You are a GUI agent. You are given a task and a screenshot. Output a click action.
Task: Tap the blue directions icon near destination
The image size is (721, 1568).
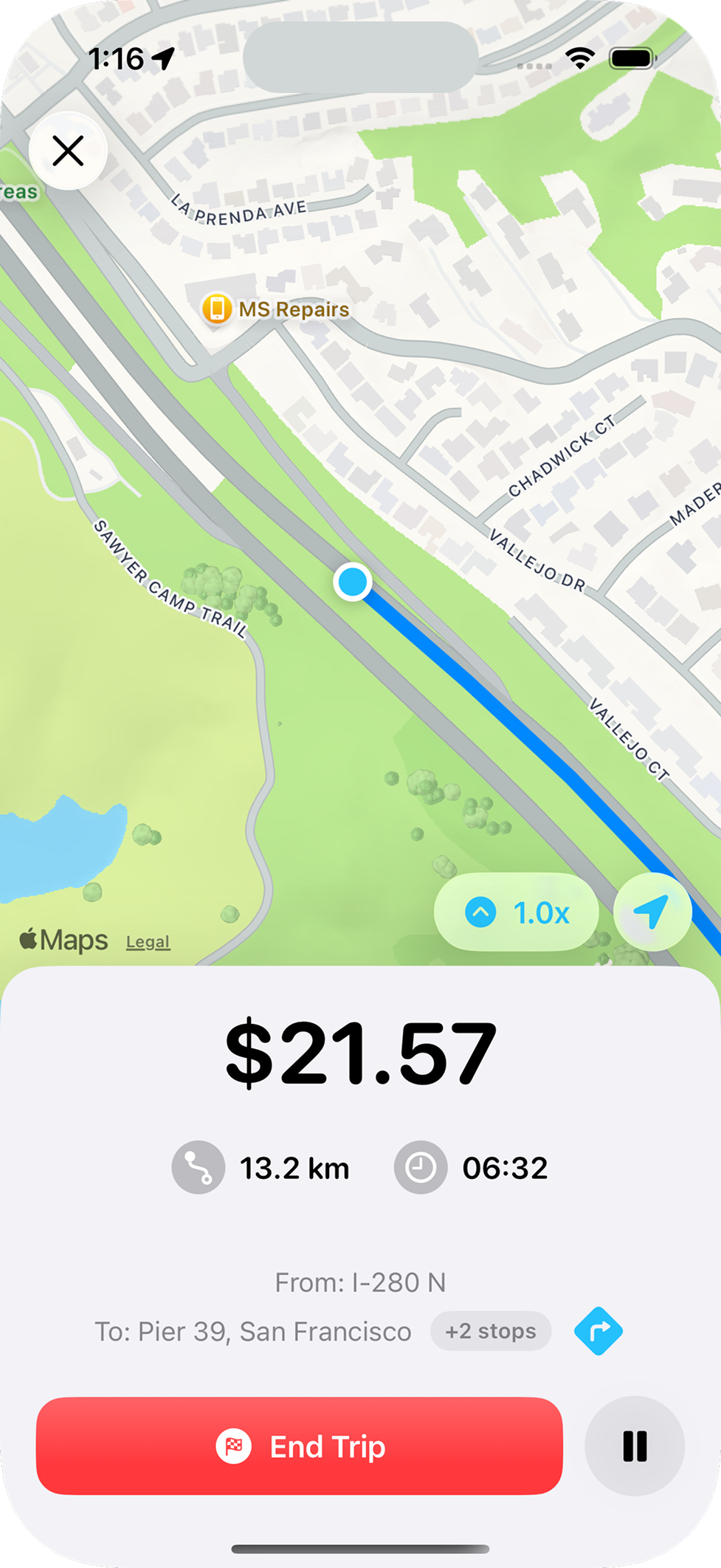599,1331
